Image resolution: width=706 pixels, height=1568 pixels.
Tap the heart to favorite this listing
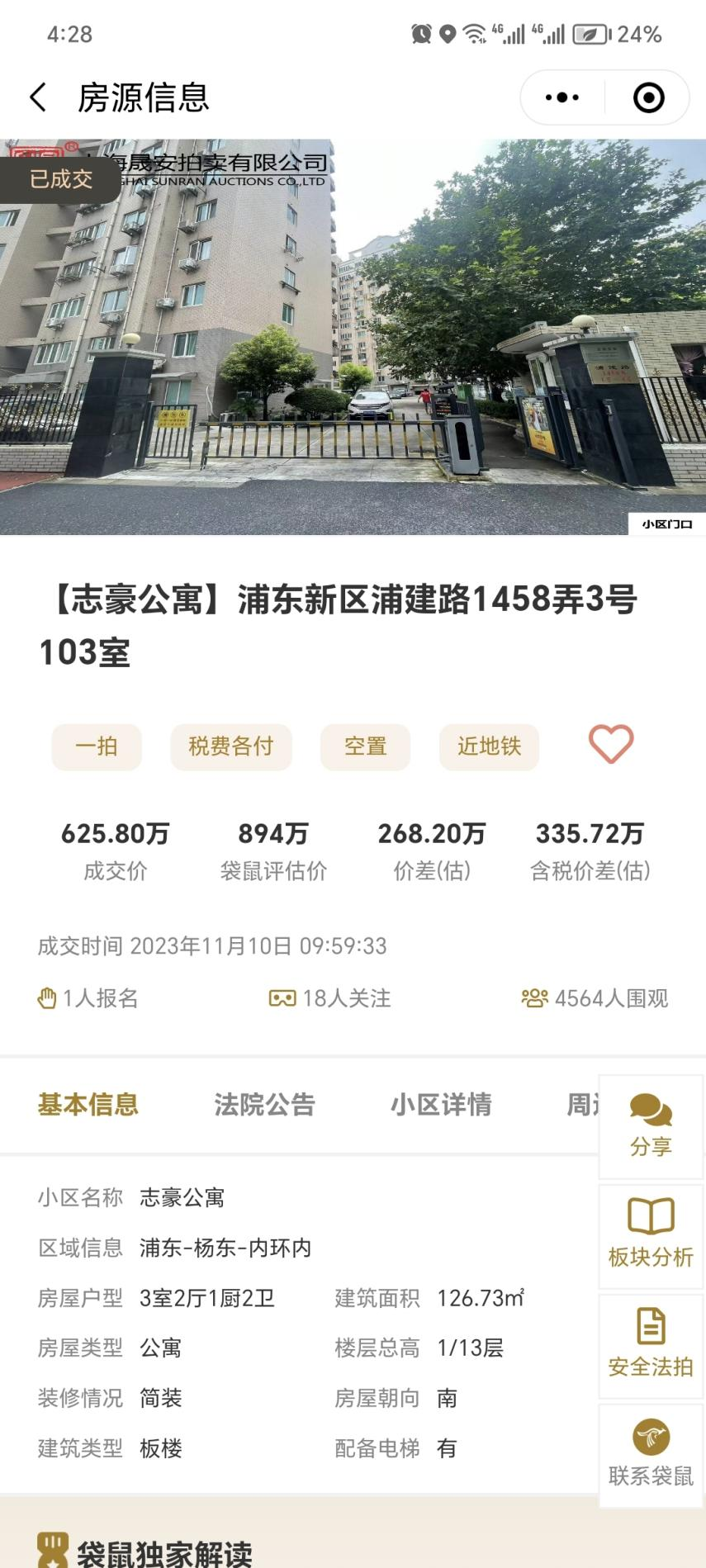(610, 745)
